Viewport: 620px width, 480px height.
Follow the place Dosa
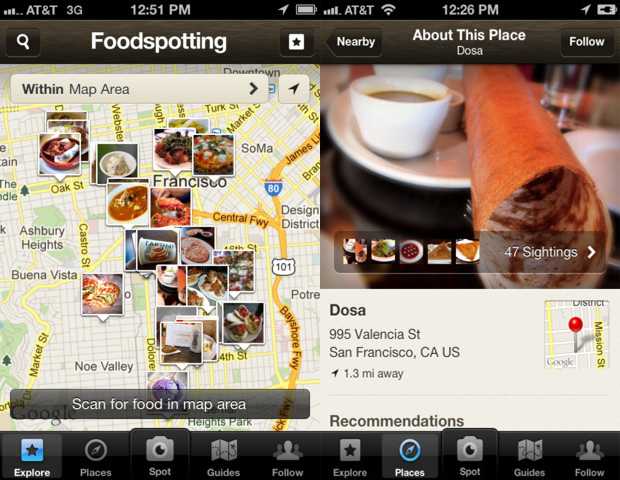click(x=586, y=42)
